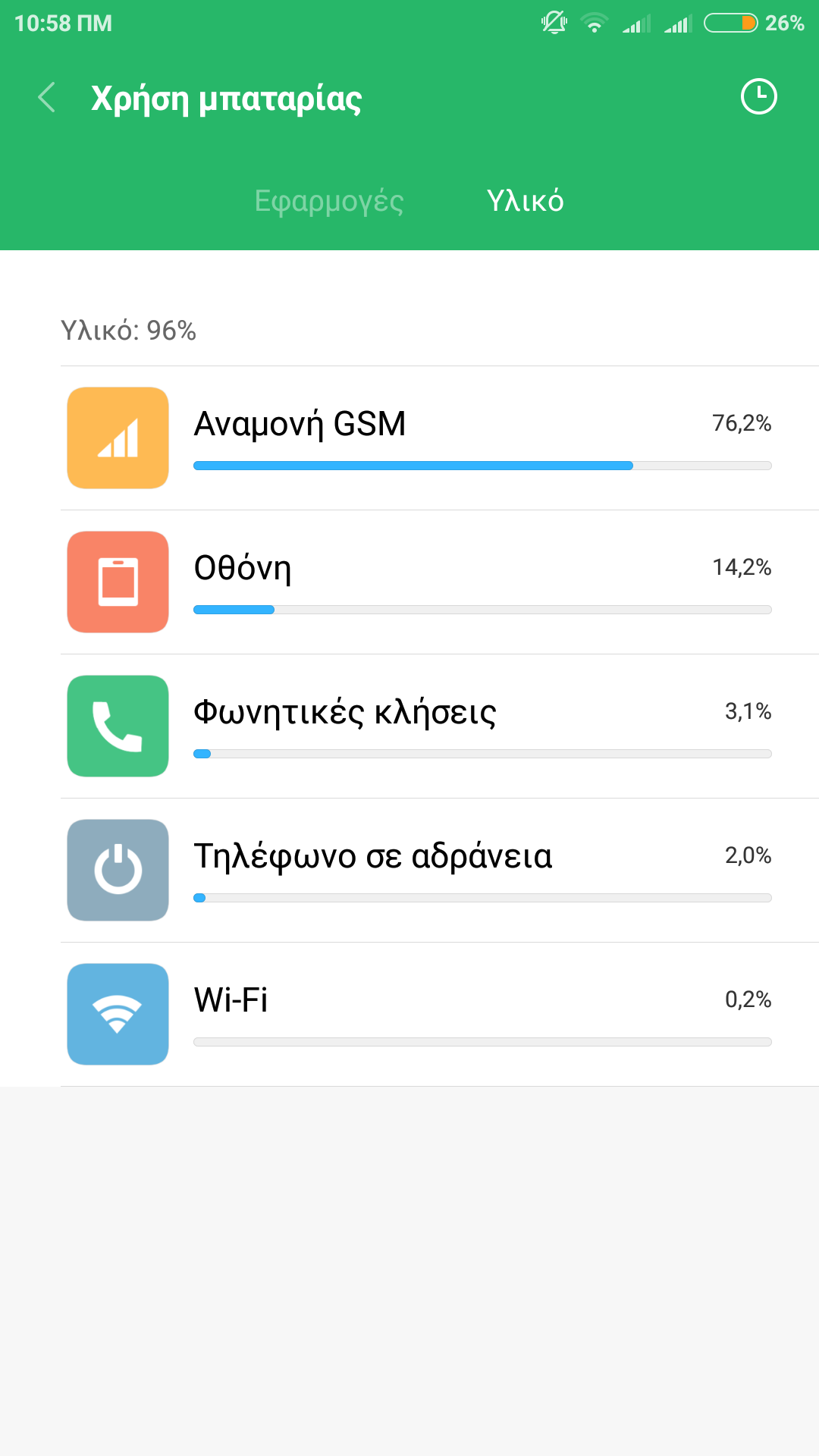Switch to the Εφαρμογές tab
This screenshot has height=1456, width=819.
click(328, 201)
